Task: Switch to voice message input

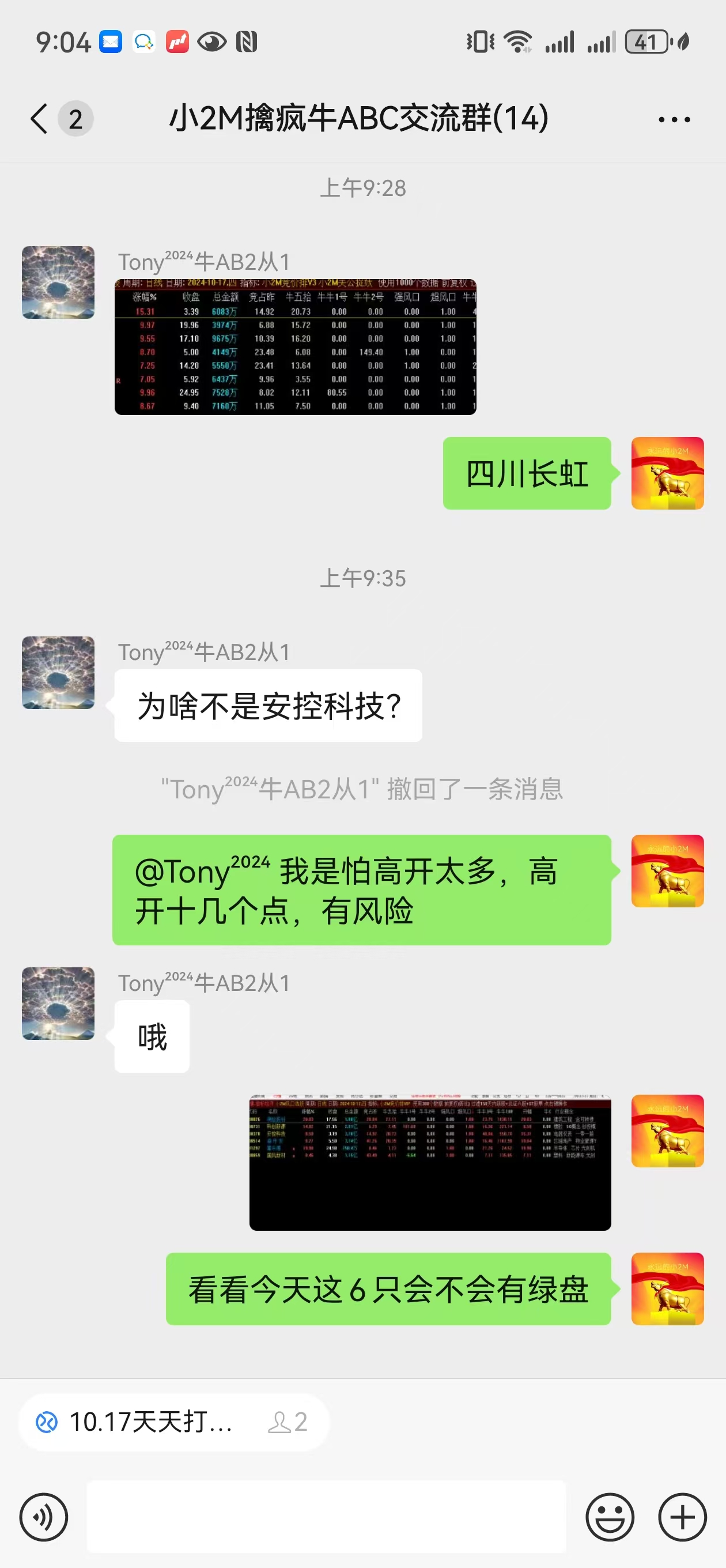Action: click(44, 1517)
